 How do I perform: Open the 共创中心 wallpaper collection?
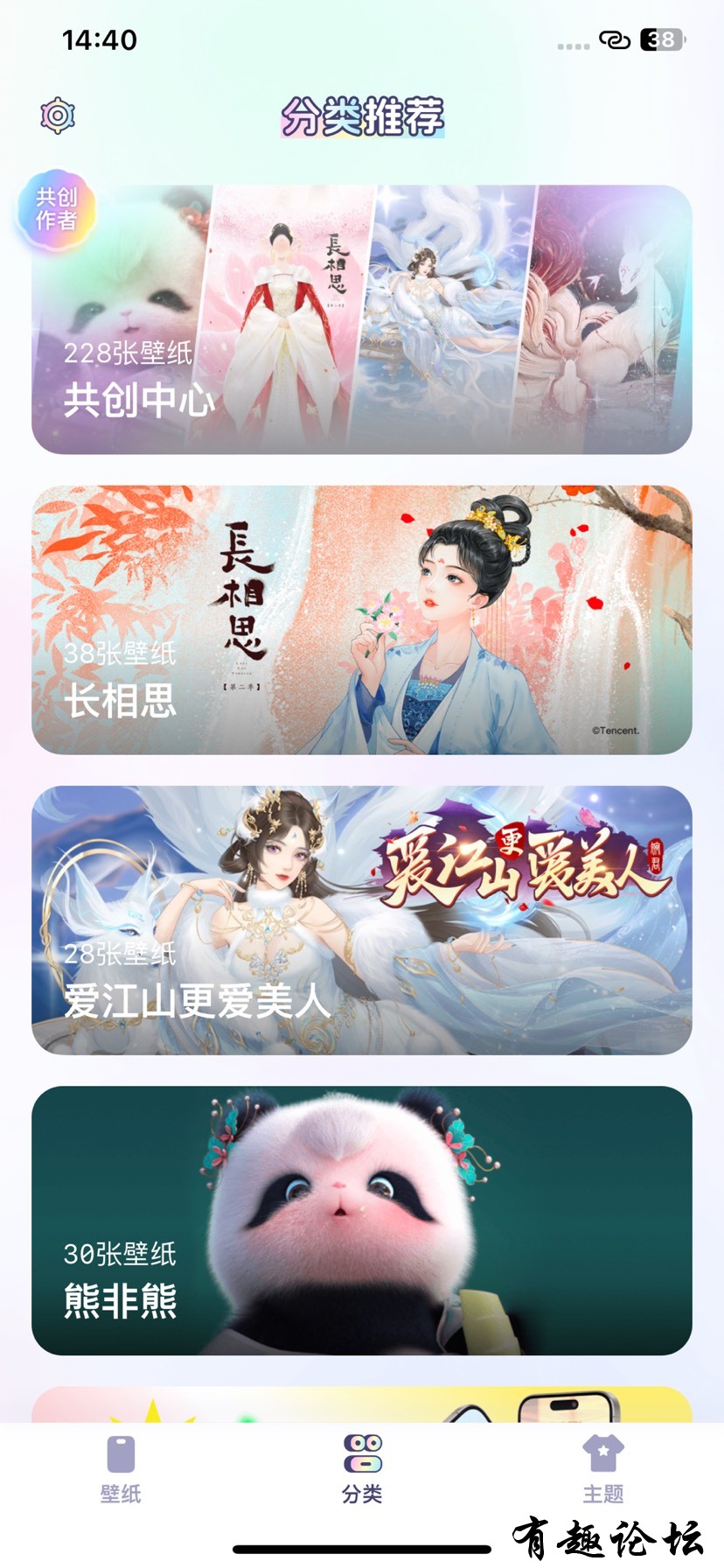pos(361,319)
